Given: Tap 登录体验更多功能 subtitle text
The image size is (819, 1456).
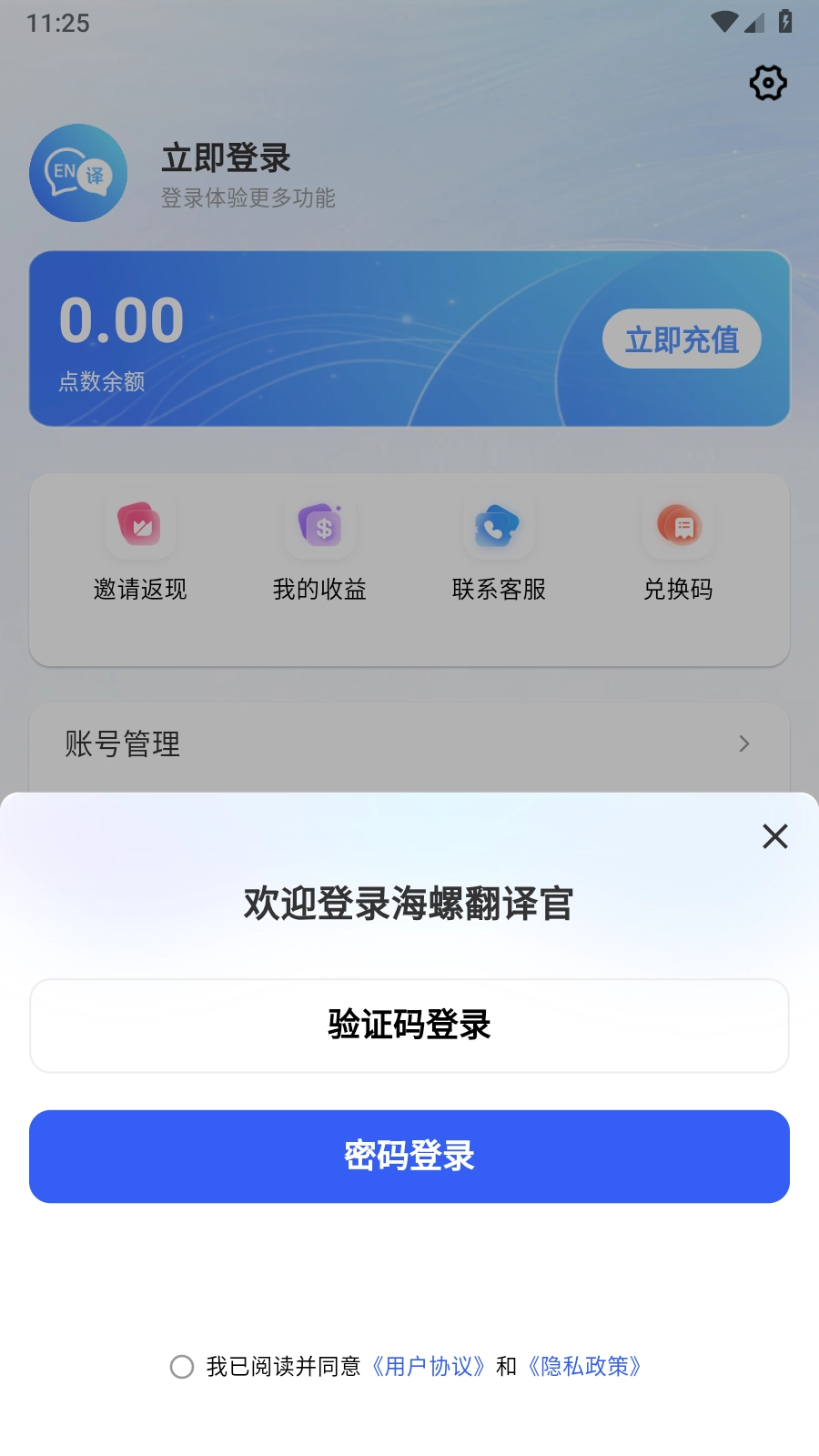Looking at the screenshot, I should coord(248,198).
